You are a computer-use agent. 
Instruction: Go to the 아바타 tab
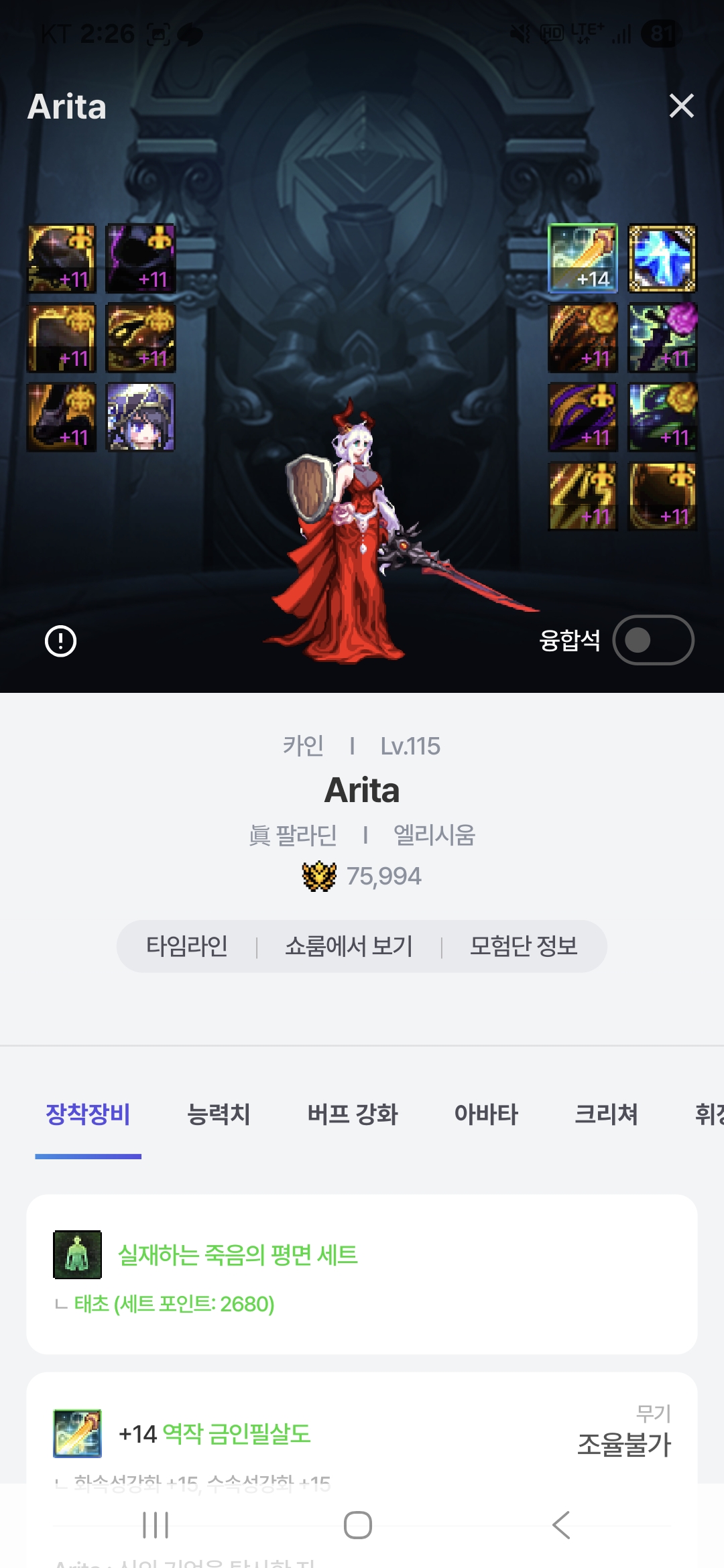486,1114
